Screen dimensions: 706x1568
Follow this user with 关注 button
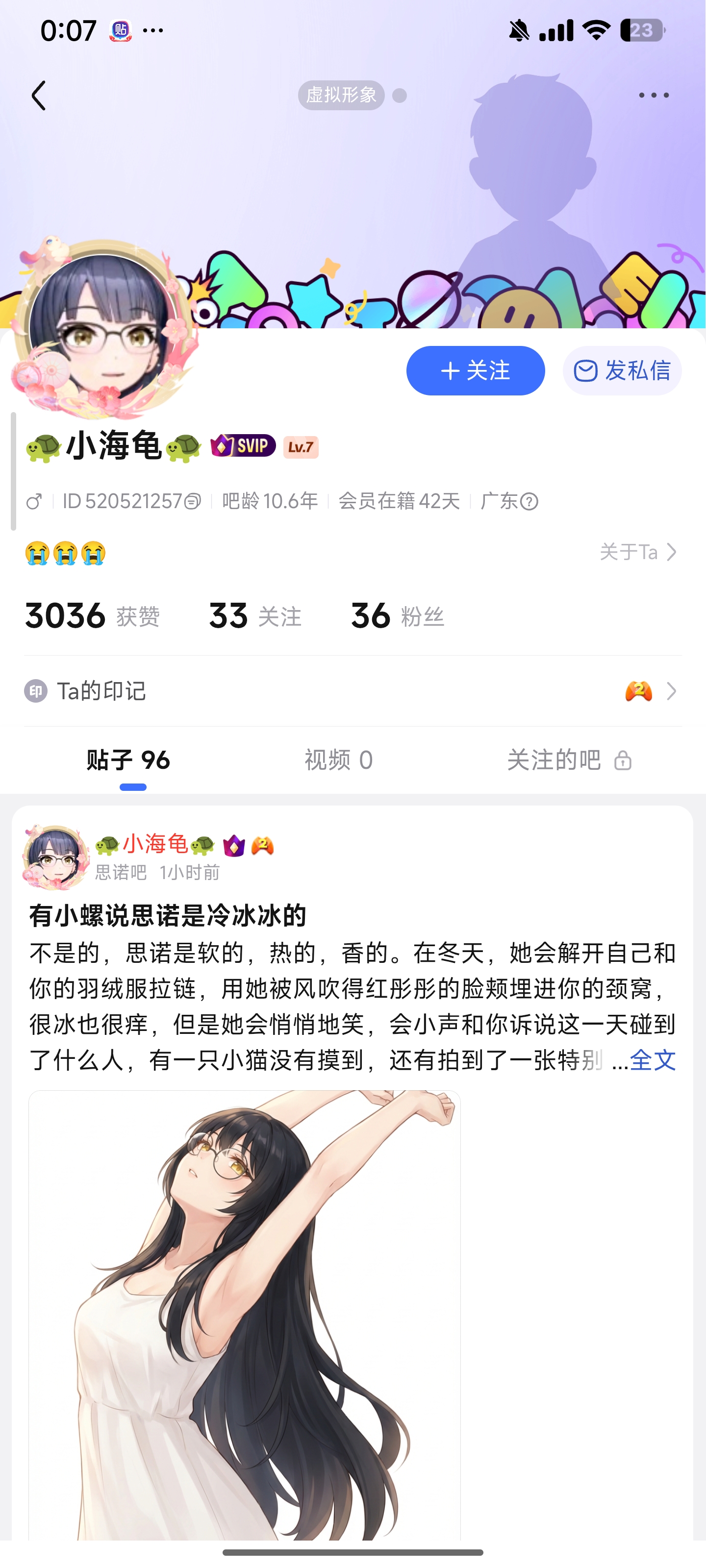[x=475, y=370]
